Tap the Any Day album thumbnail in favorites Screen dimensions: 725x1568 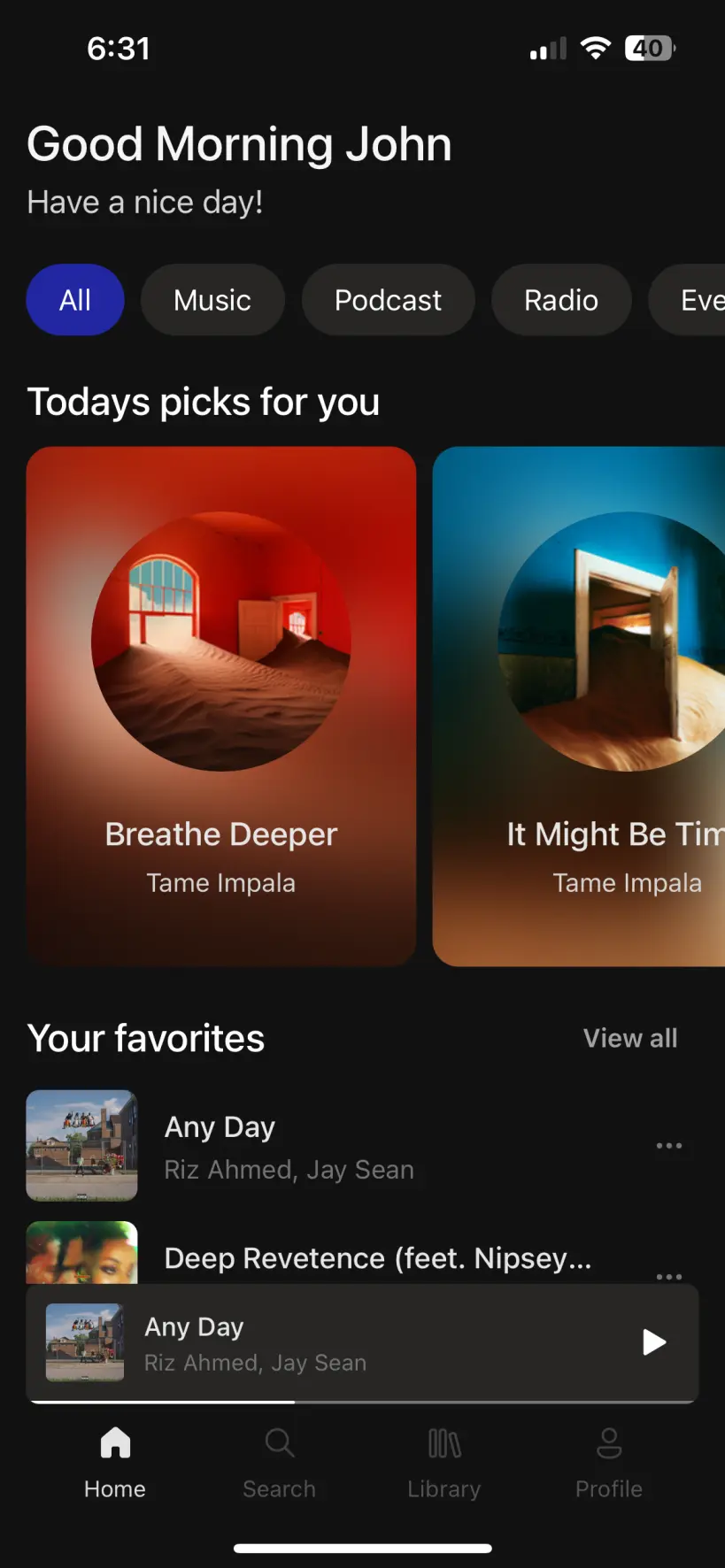point(81,1145)
